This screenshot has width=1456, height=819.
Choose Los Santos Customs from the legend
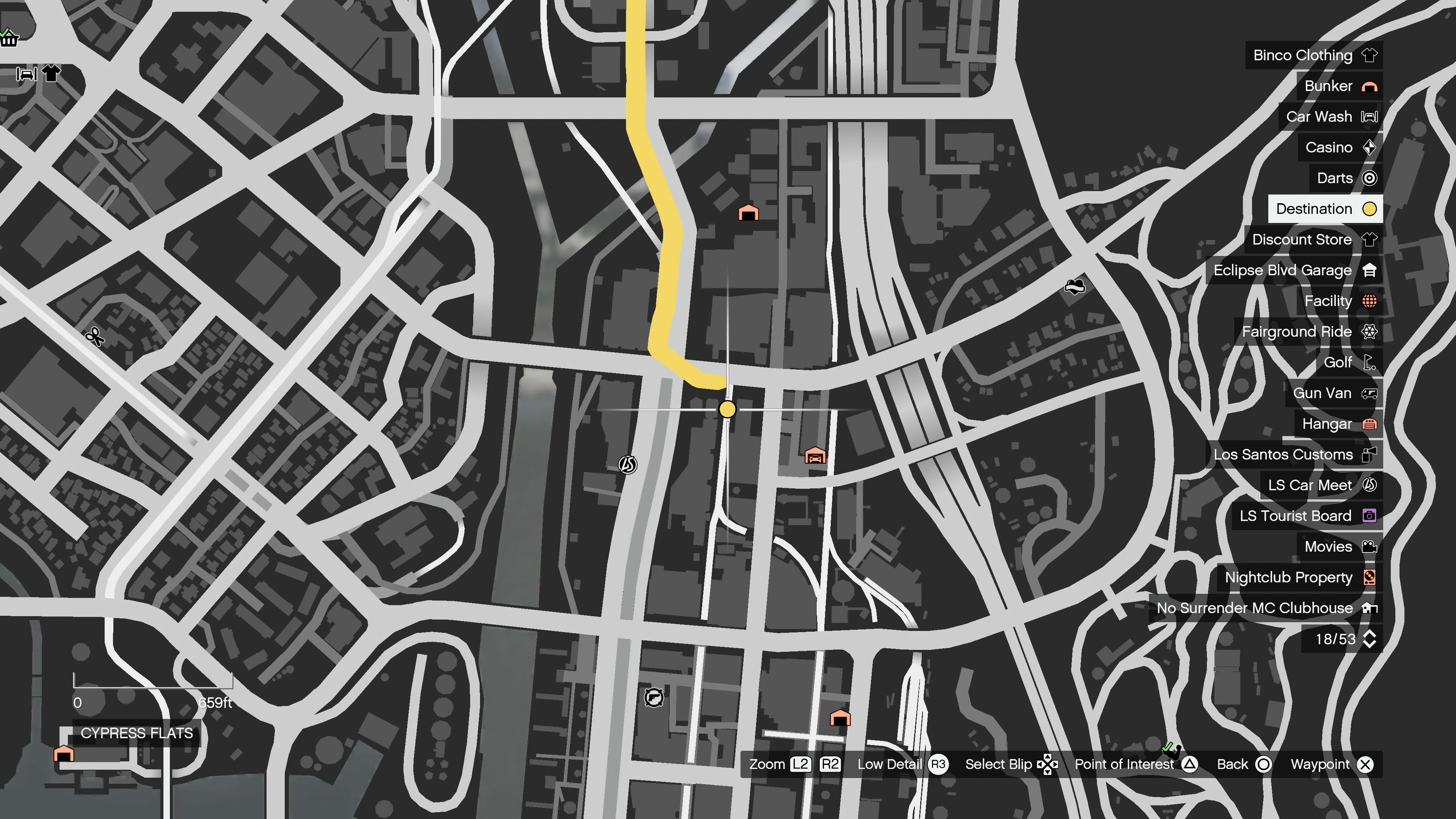click(1294, 455)
